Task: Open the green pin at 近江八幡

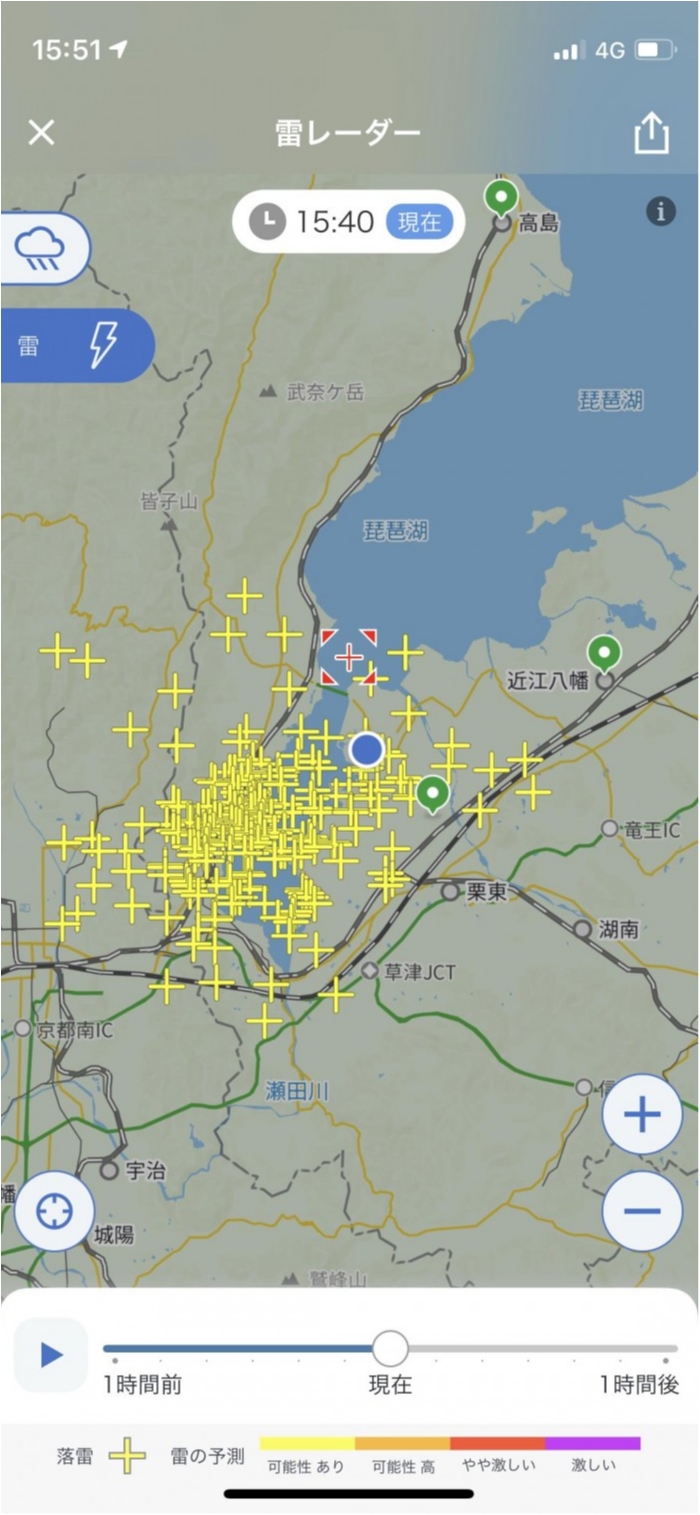Action: click(x=603, y=652)
